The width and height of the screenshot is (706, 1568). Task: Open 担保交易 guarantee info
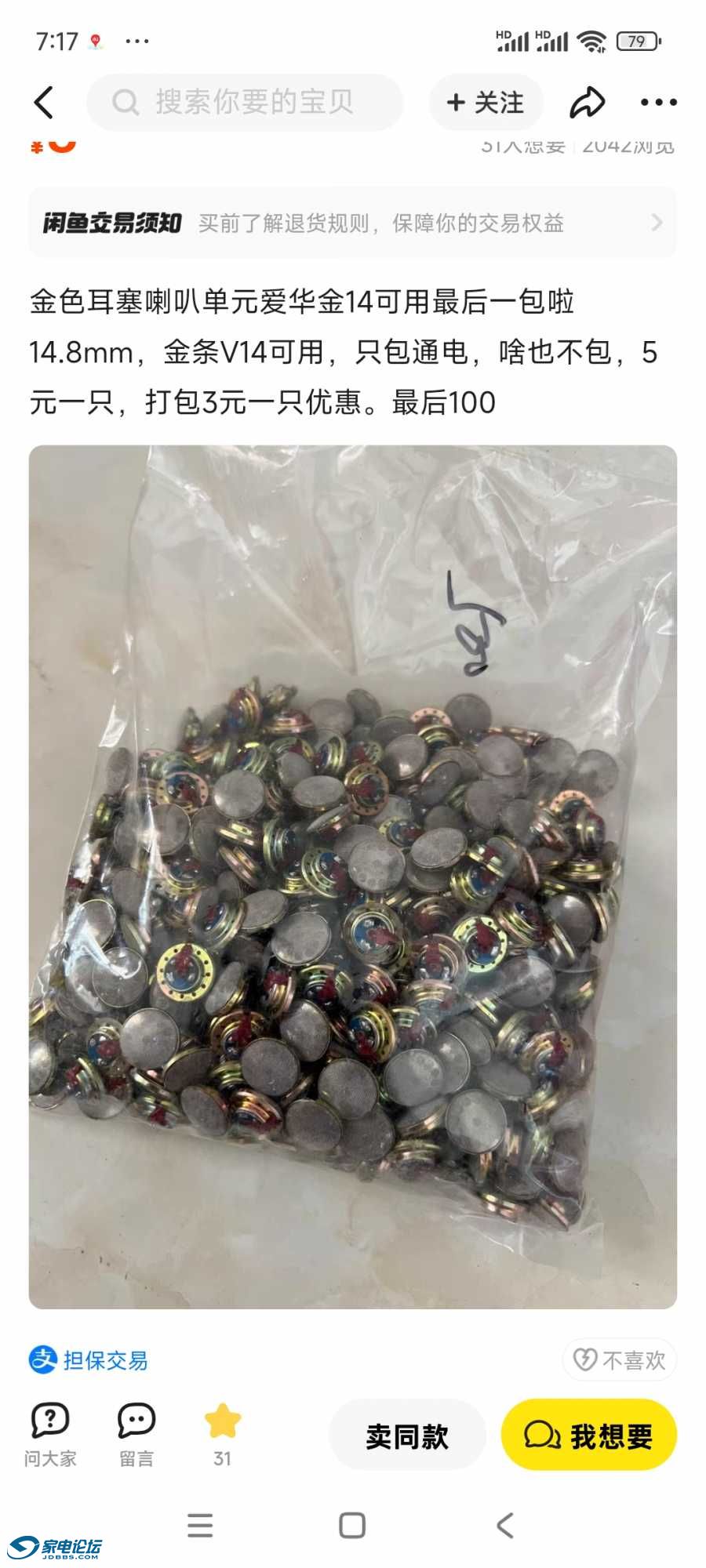89,1360
